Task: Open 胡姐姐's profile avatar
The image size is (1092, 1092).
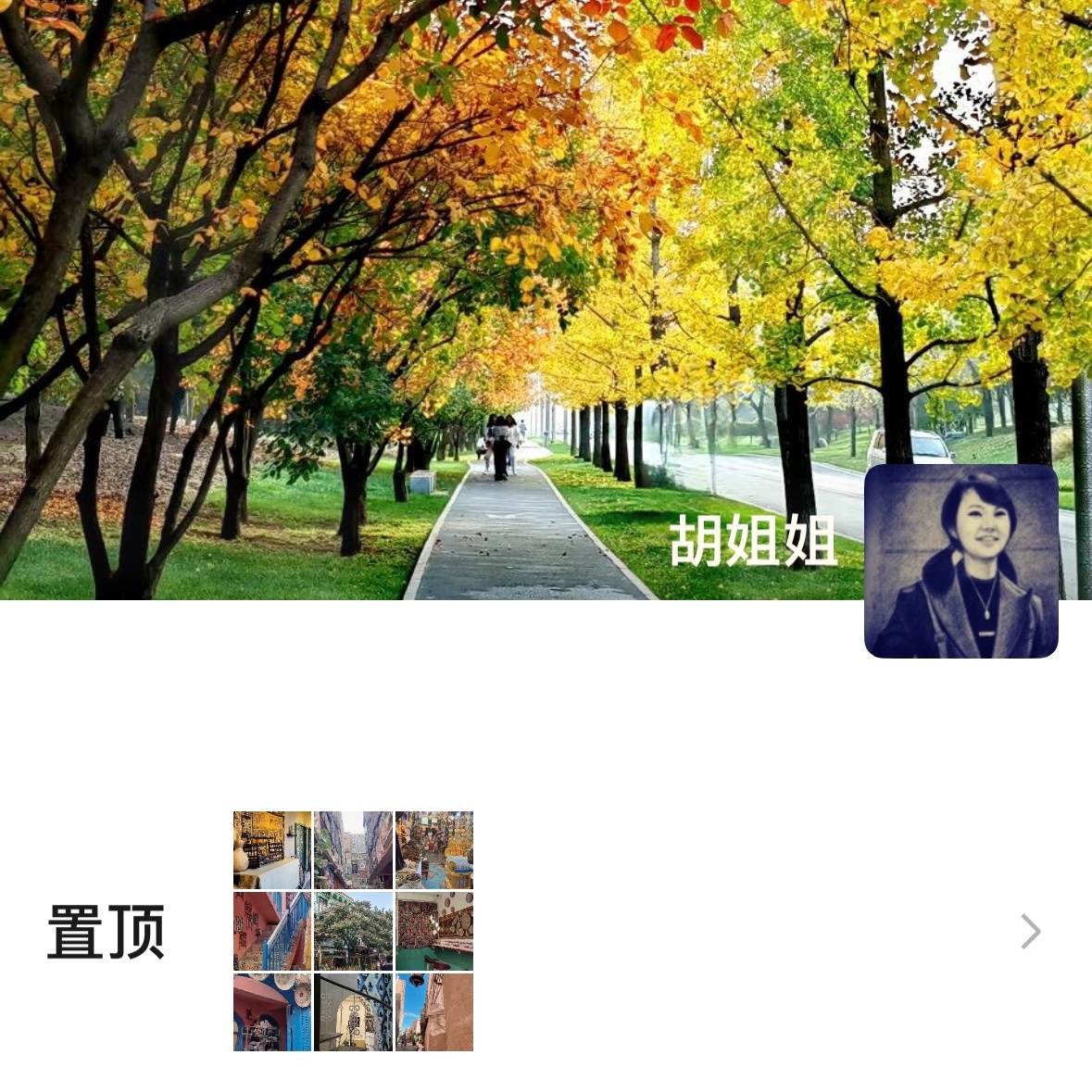Action: [x=960, y=561]
